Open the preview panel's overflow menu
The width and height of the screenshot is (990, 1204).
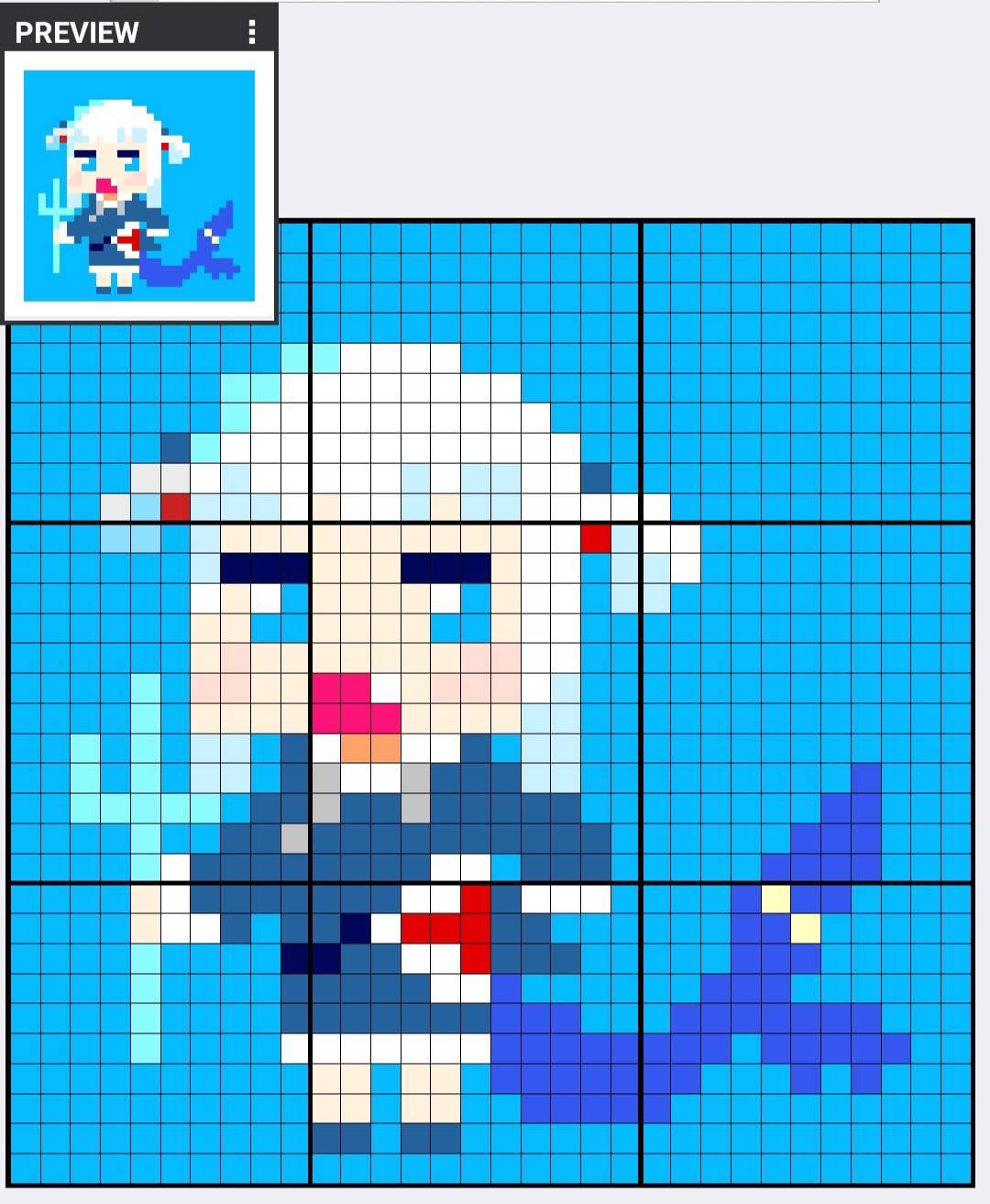click(252, 32)
